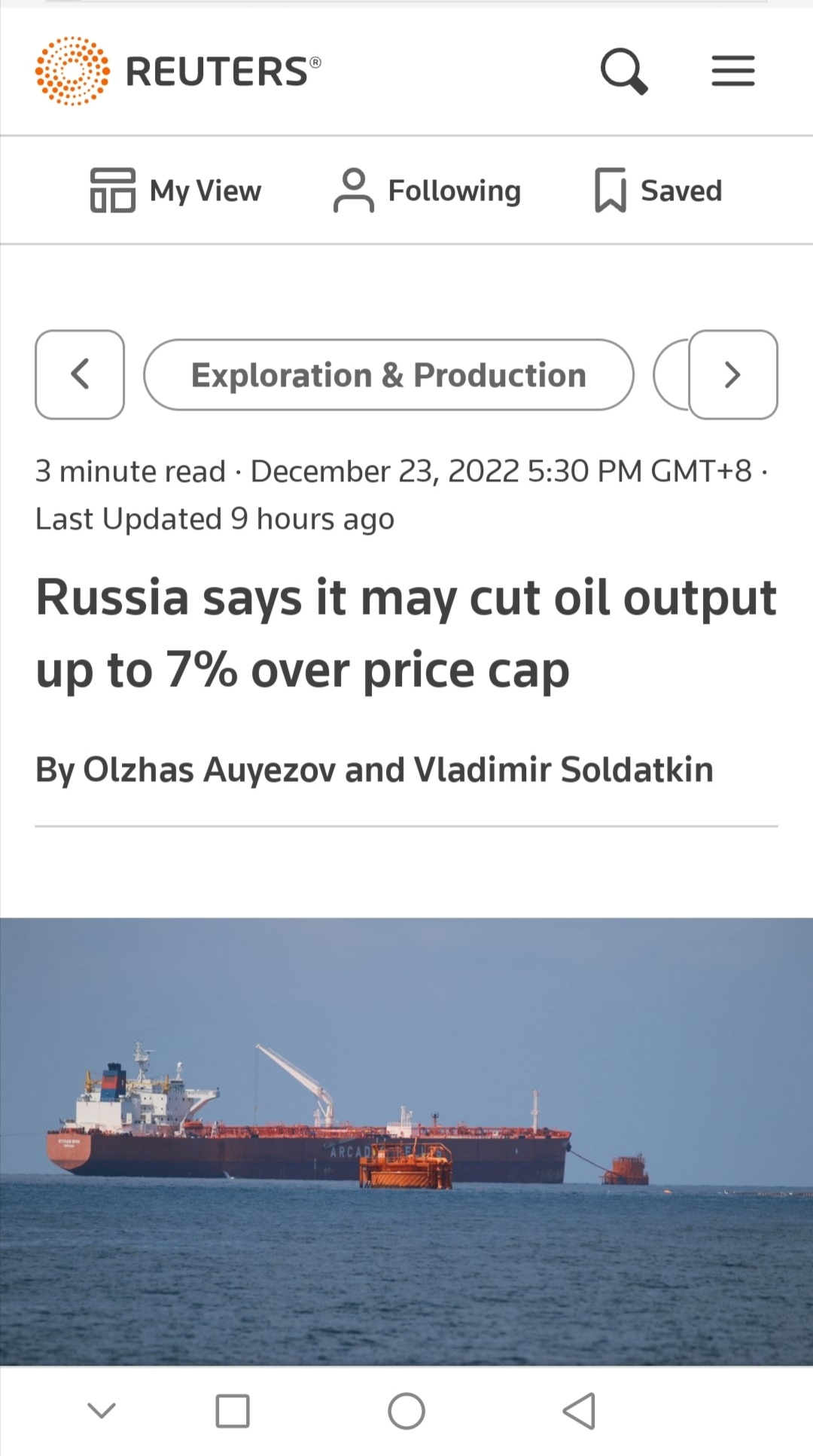View author Olzhas Auyezov's profile
Viewport: 813px width, 1456px height.
coord(209,770)
